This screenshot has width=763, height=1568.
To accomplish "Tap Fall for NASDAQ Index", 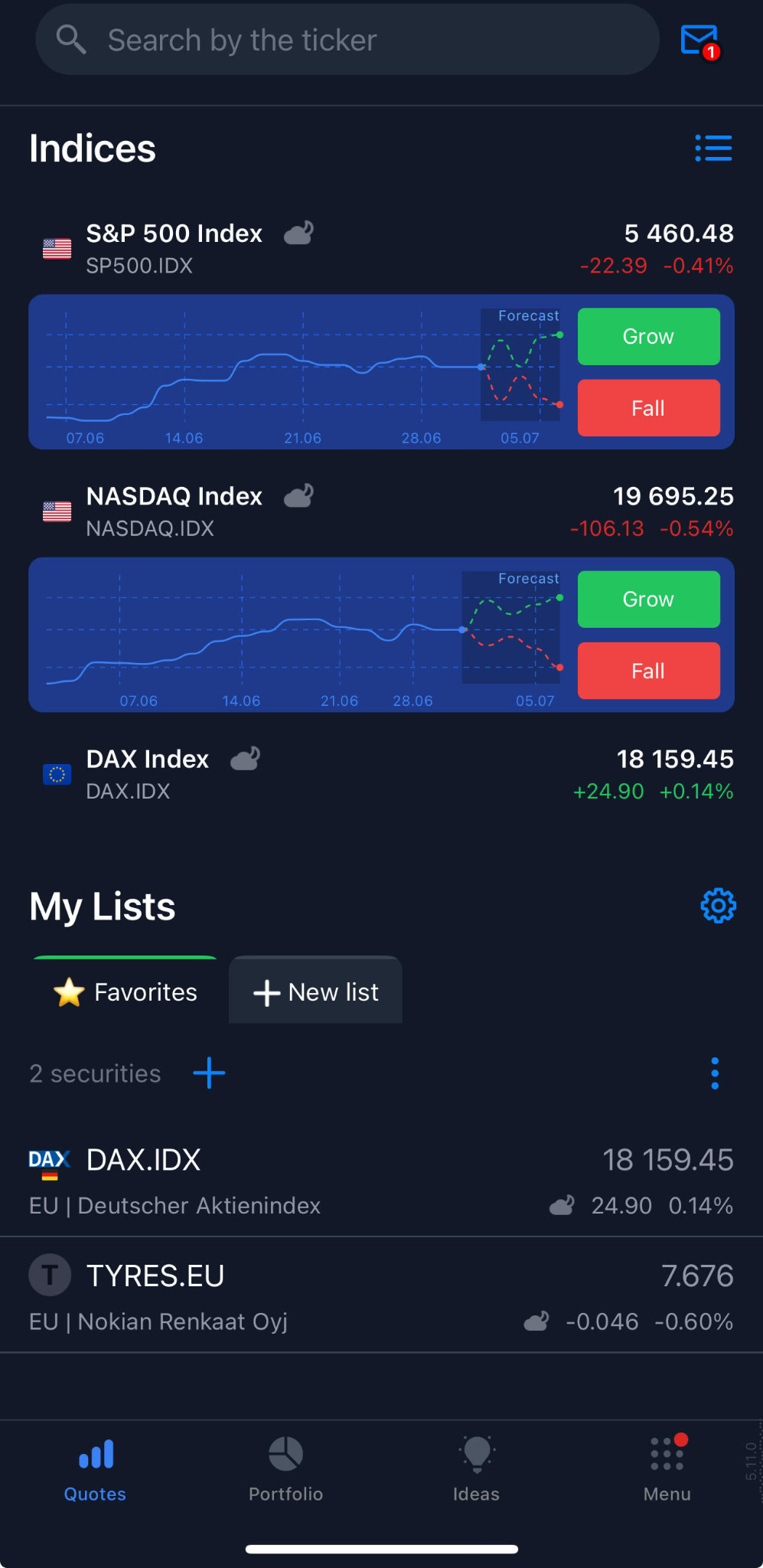I will (x=648, y=671).
